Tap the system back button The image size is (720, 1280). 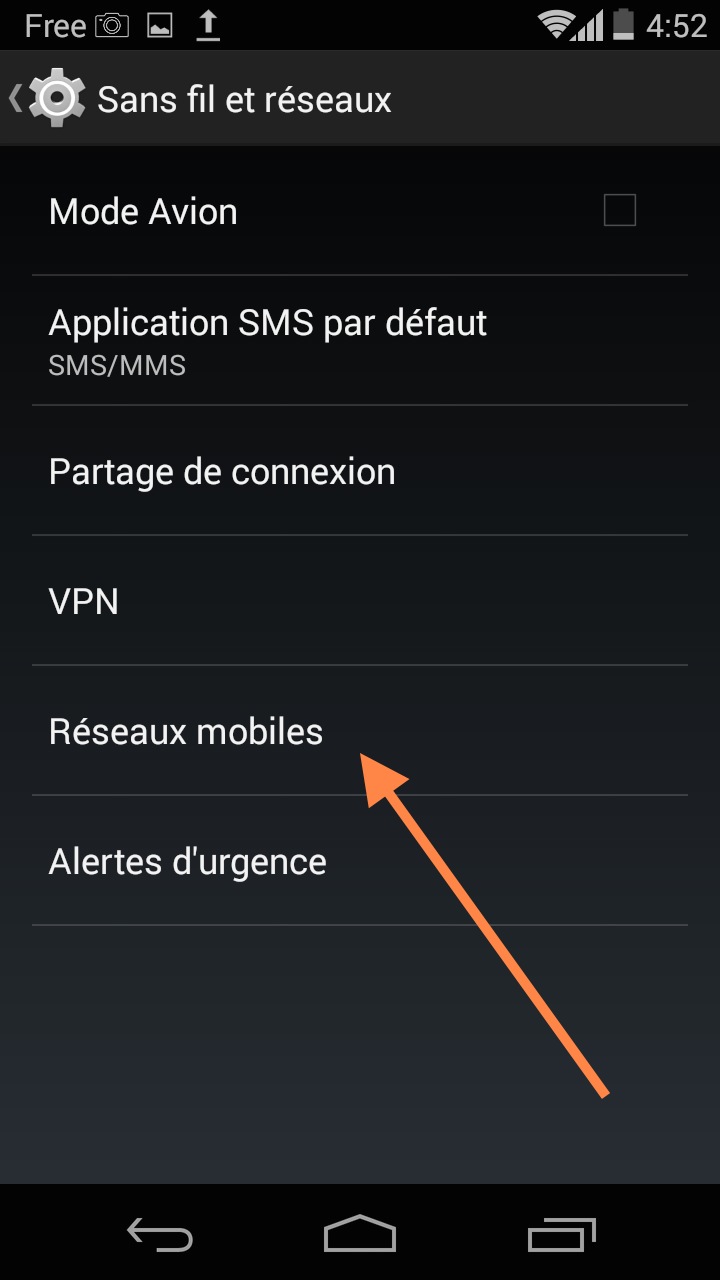pos(160,1234)
